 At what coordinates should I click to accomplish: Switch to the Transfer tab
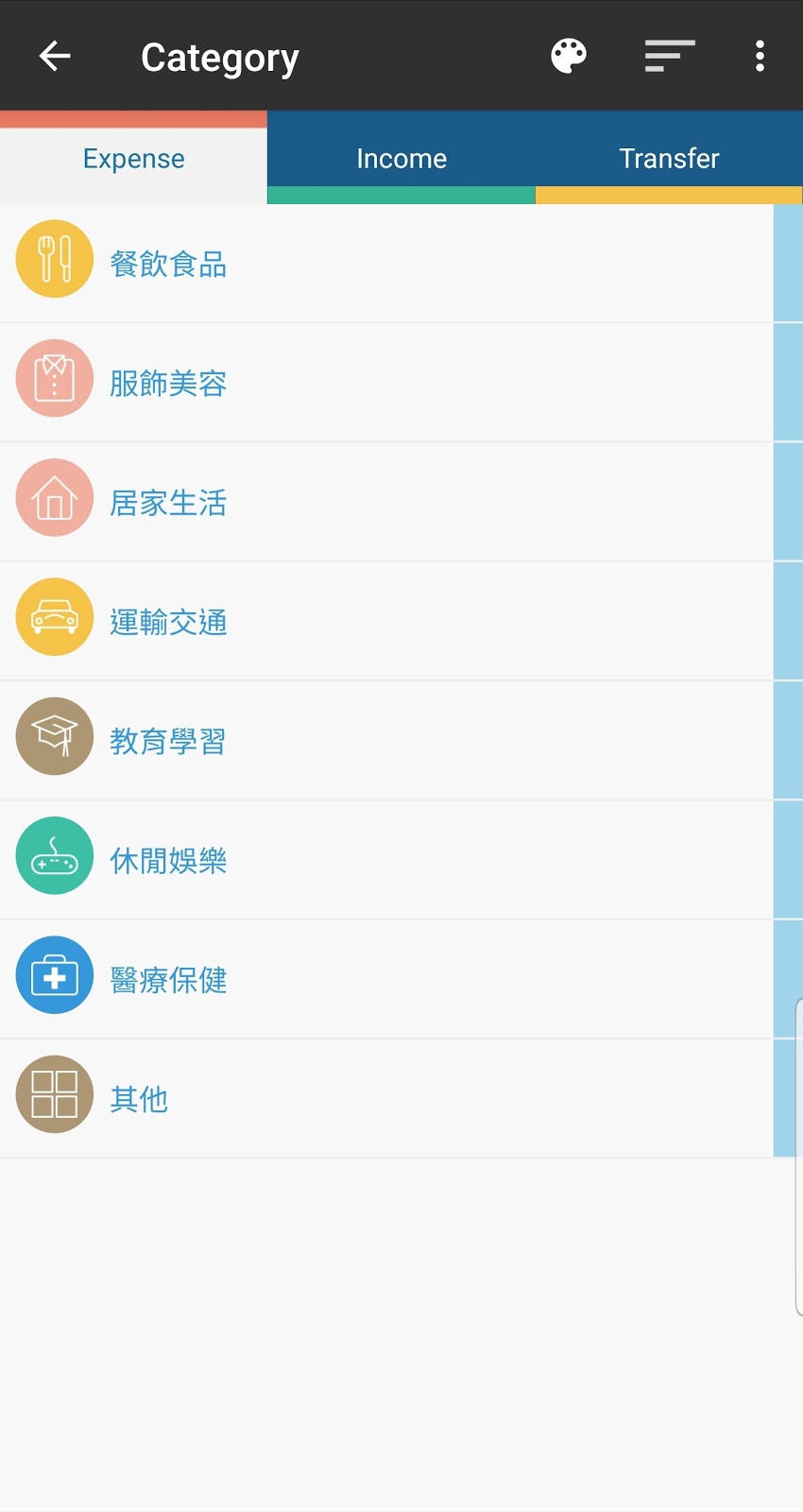click(x=669, y=159)
